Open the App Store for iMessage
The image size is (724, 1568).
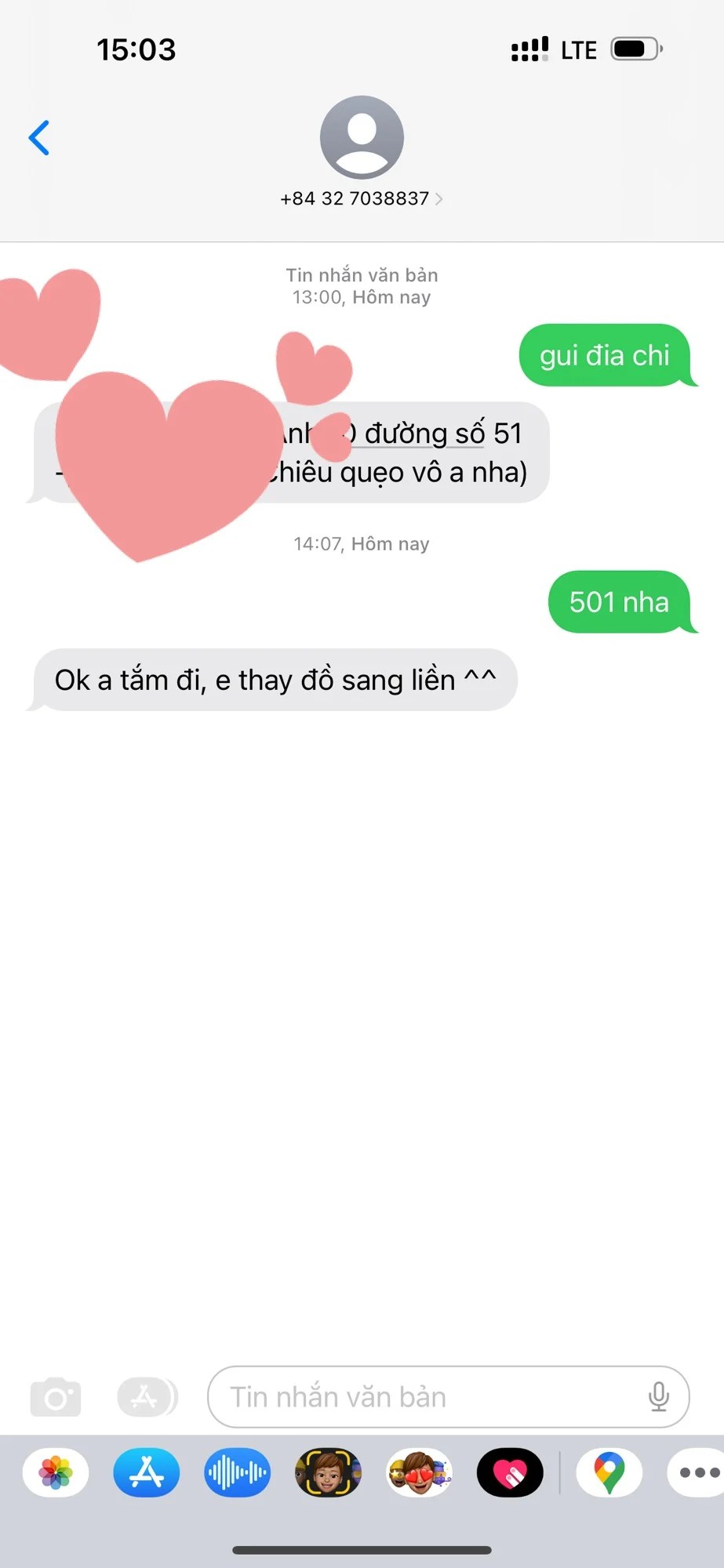point(147,1472)
